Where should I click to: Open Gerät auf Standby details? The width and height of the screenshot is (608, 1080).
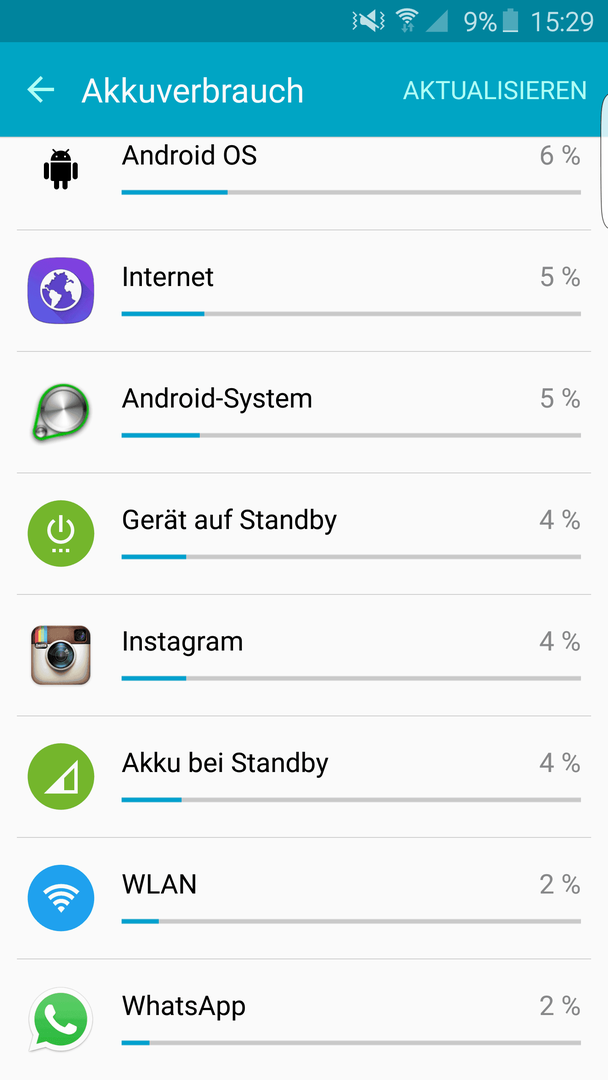(x=304, y=534)
